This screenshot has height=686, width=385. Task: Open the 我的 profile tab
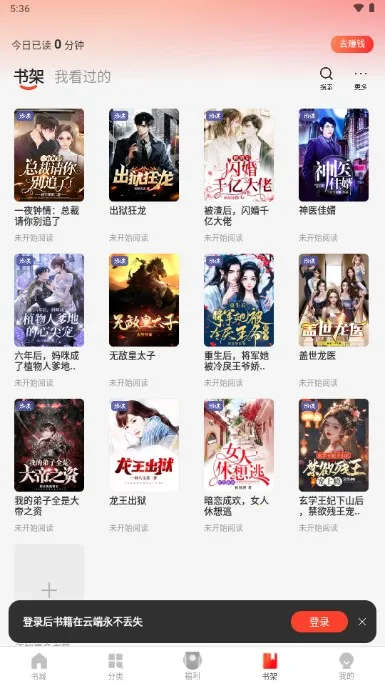coord(346,666)
